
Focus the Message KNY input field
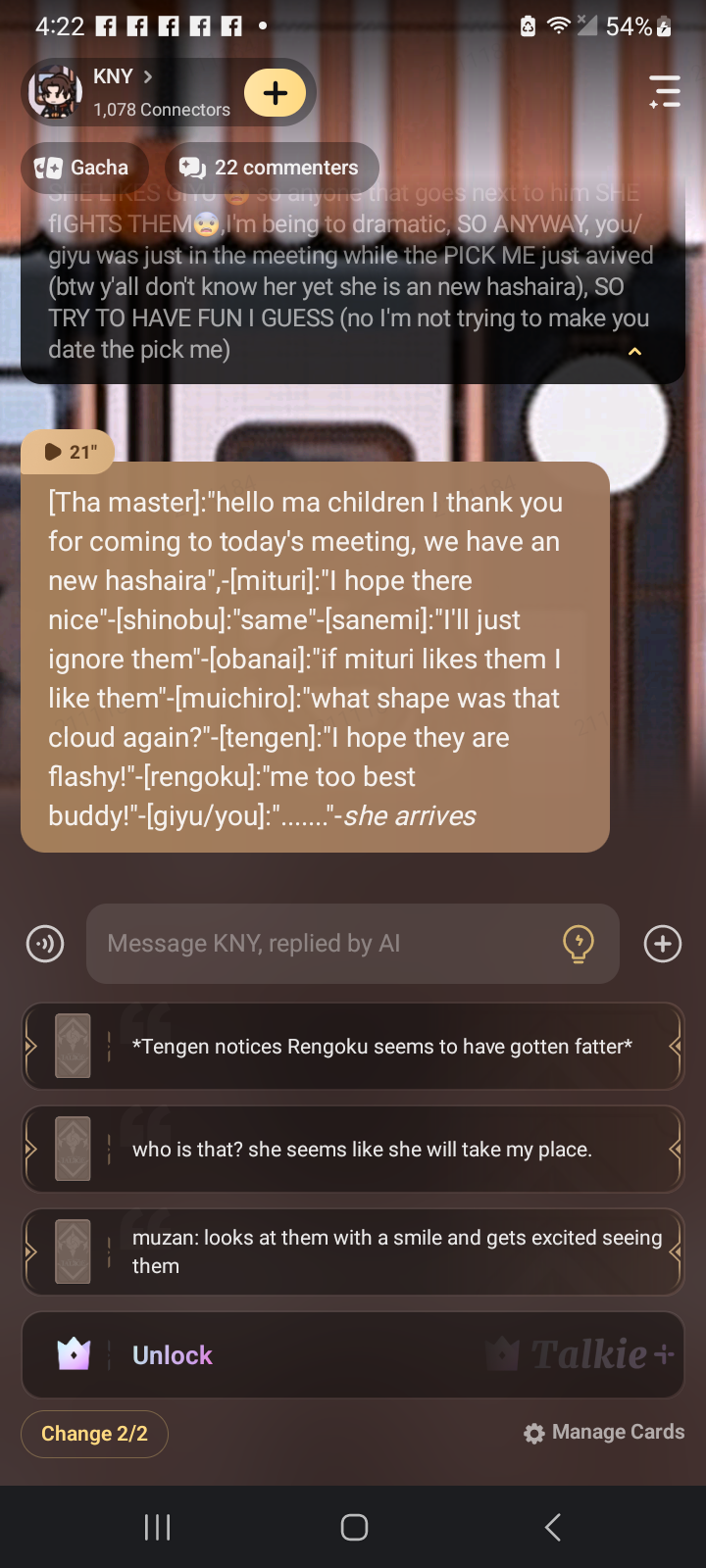point(324,944)
